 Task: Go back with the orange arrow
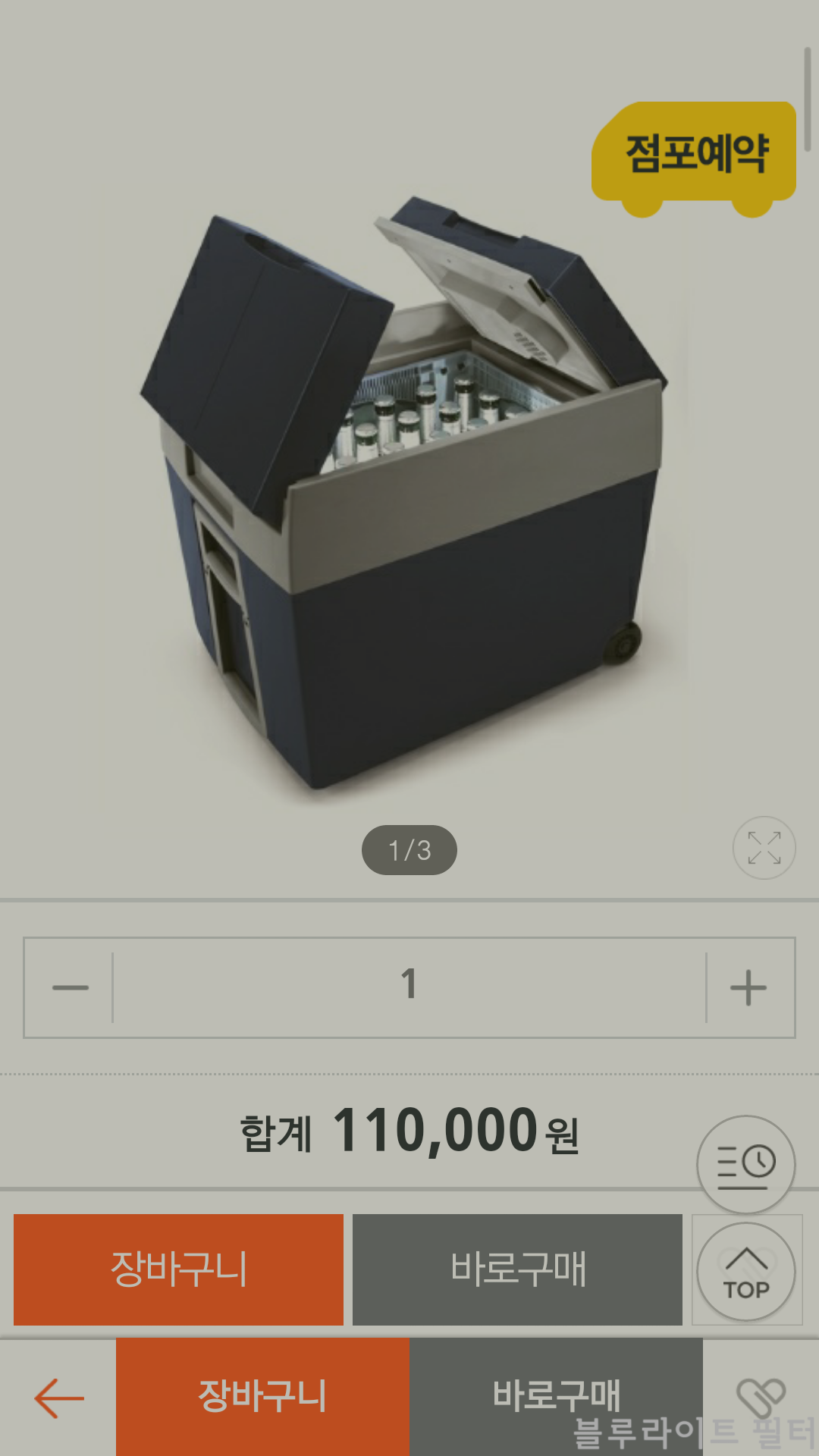click(58, 1398)
